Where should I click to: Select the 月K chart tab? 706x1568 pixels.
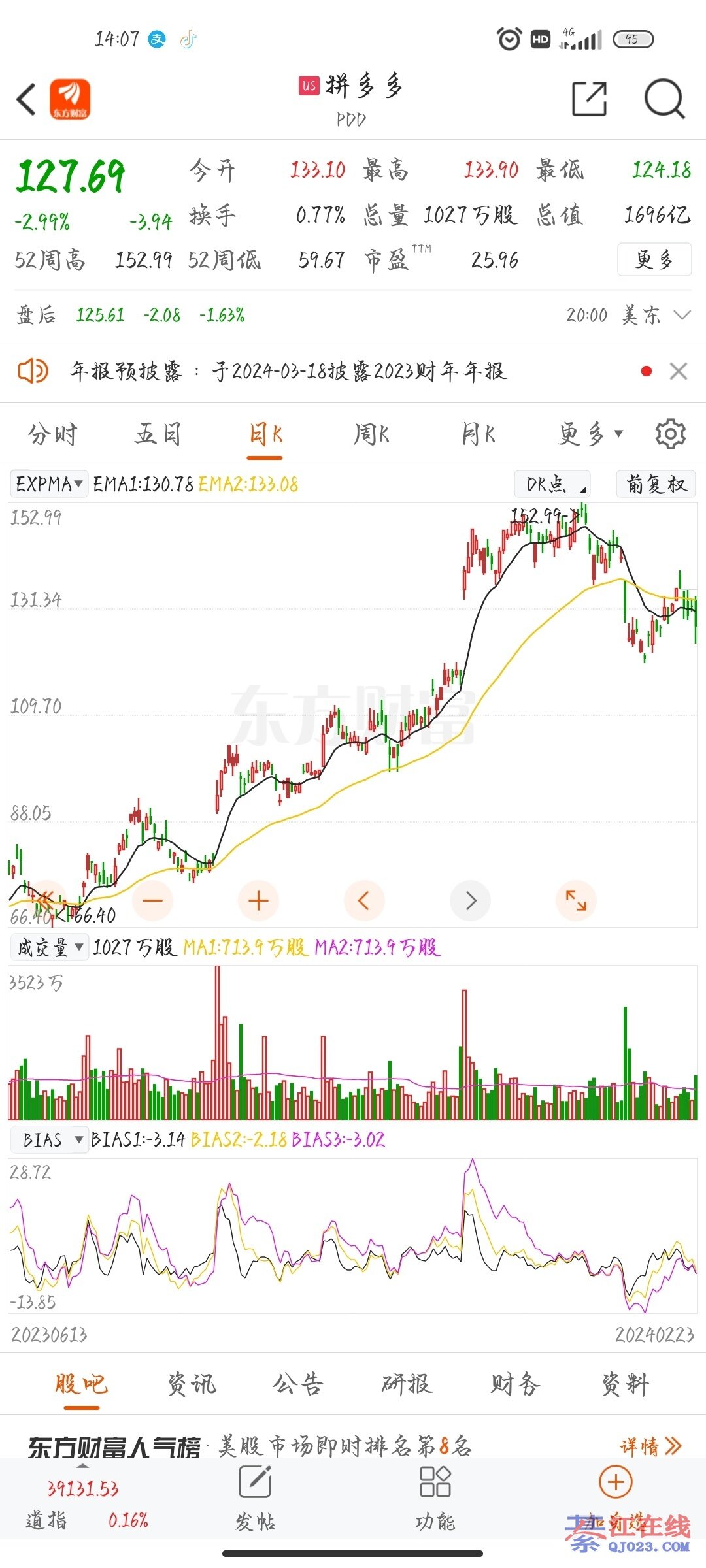(478, 434)
